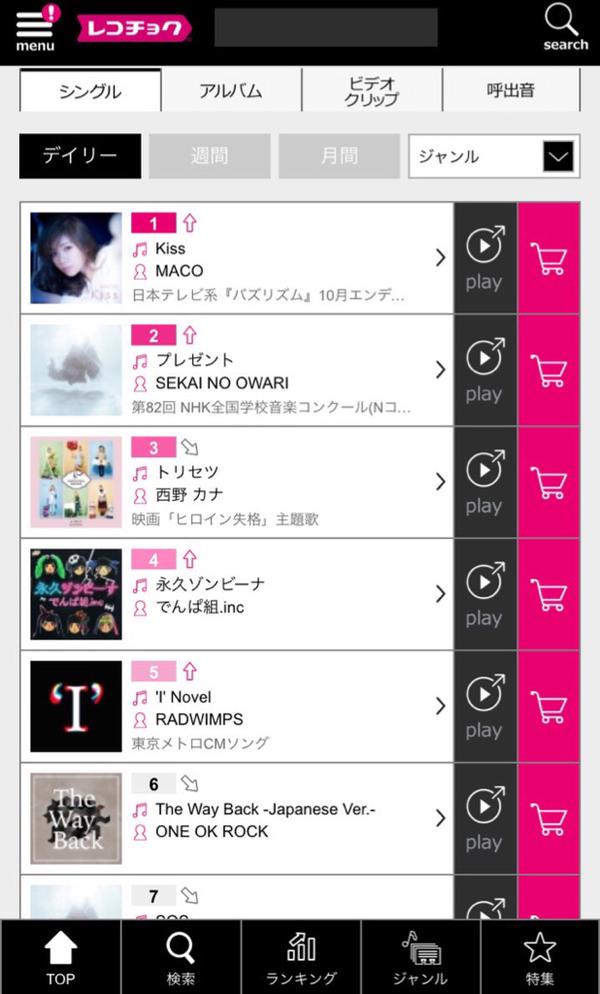Select the 週間 ranking period
600x994 pixels.
tap(209, 156)
